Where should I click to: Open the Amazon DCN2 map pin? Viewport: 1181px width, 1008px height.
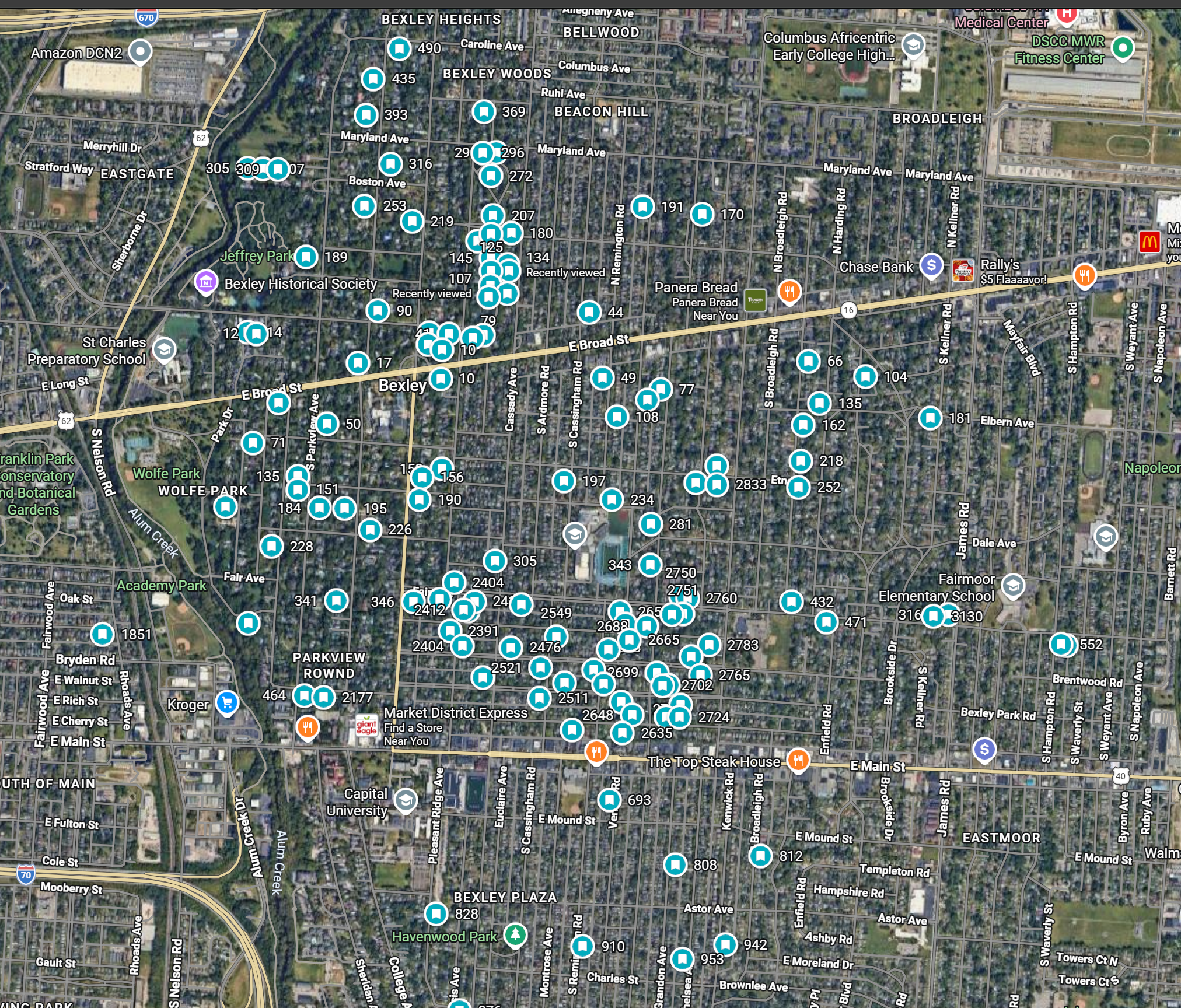(140, 51)
